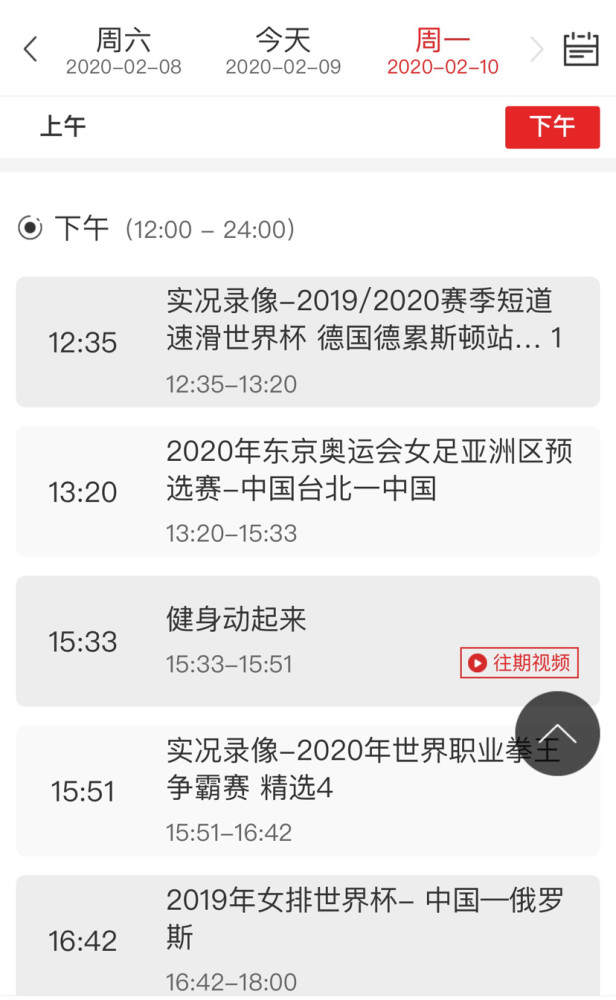
Task: Go to the previous dates arrow
Action: coord(30,49)
